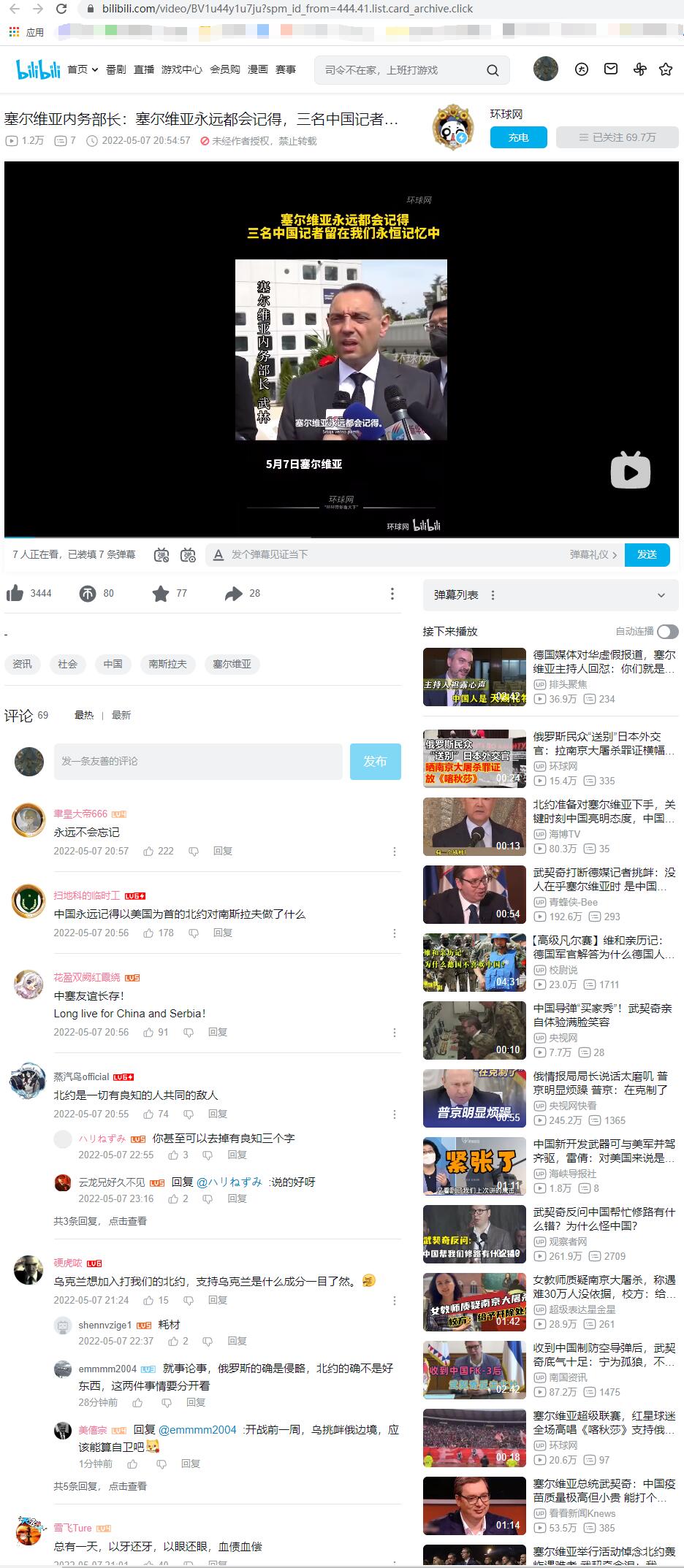This screenshot has height=1568, width=684.
Task: Open the top search box
Action: tap(402, 70)
